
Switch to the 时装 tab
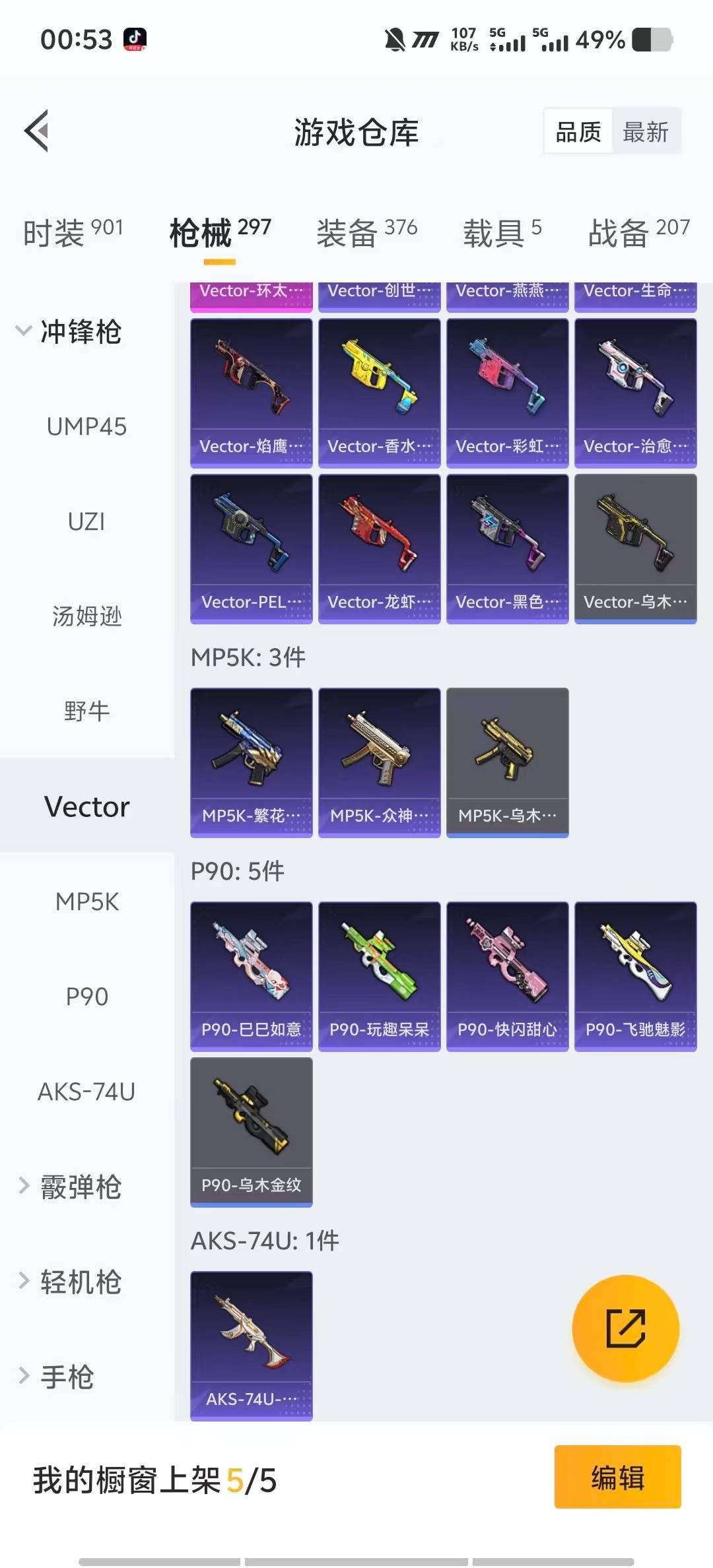(x=73, y=232)
